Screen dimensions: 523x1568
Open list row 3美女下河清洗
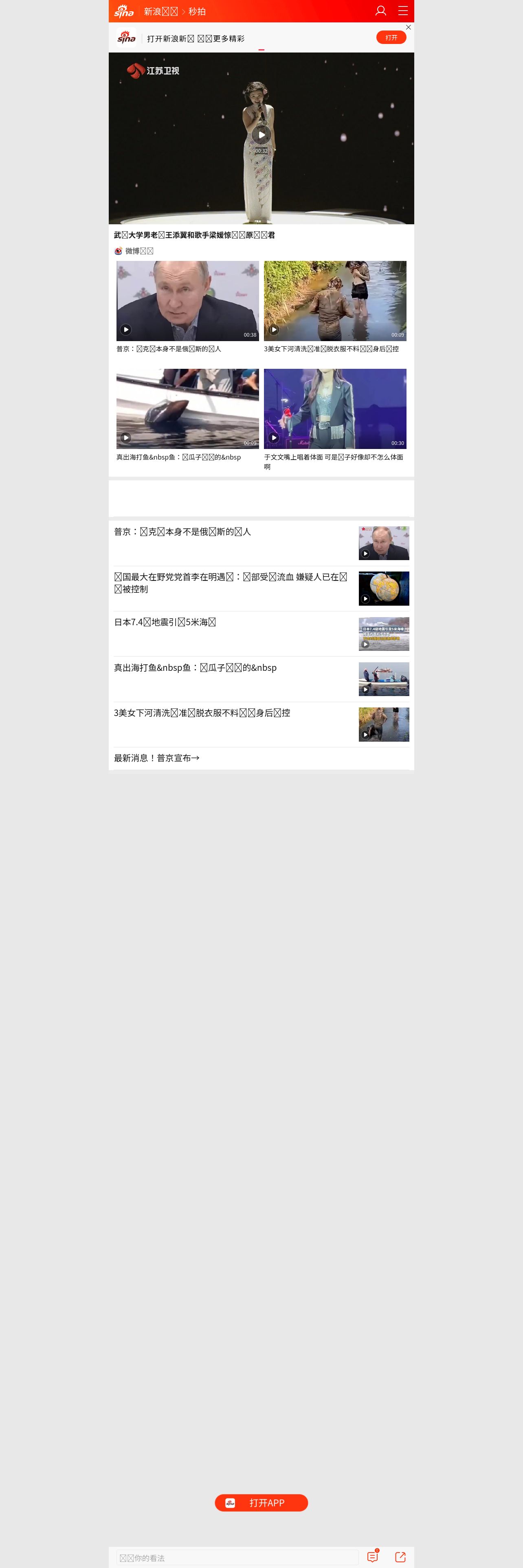click(x=231, y=723)
